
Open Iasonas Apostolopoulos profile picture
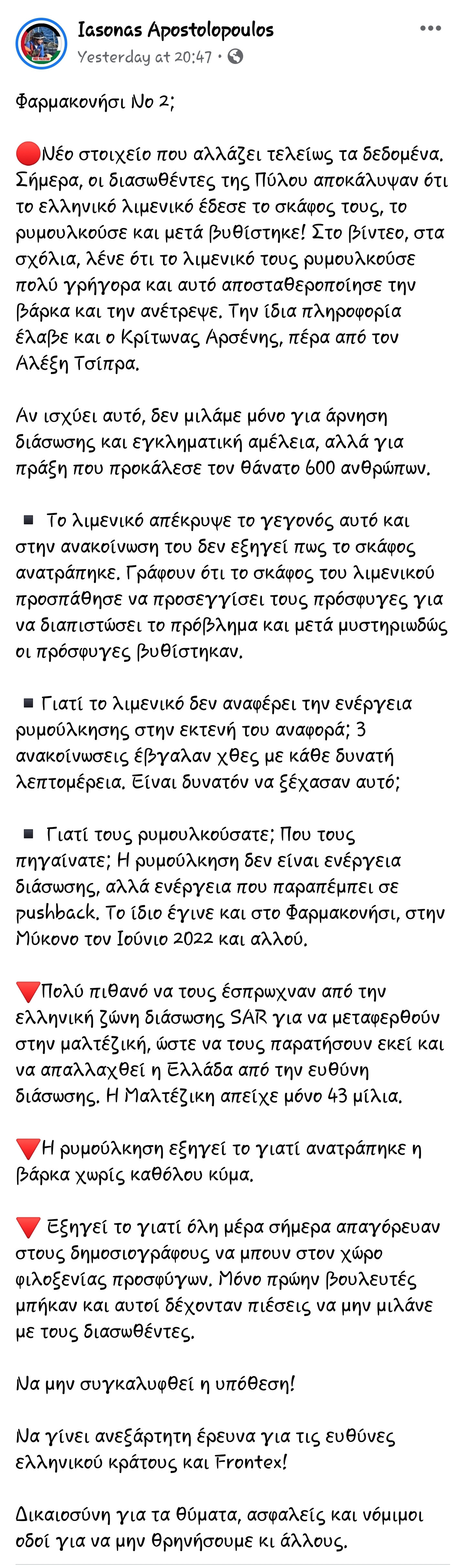(x=41, y=44)
